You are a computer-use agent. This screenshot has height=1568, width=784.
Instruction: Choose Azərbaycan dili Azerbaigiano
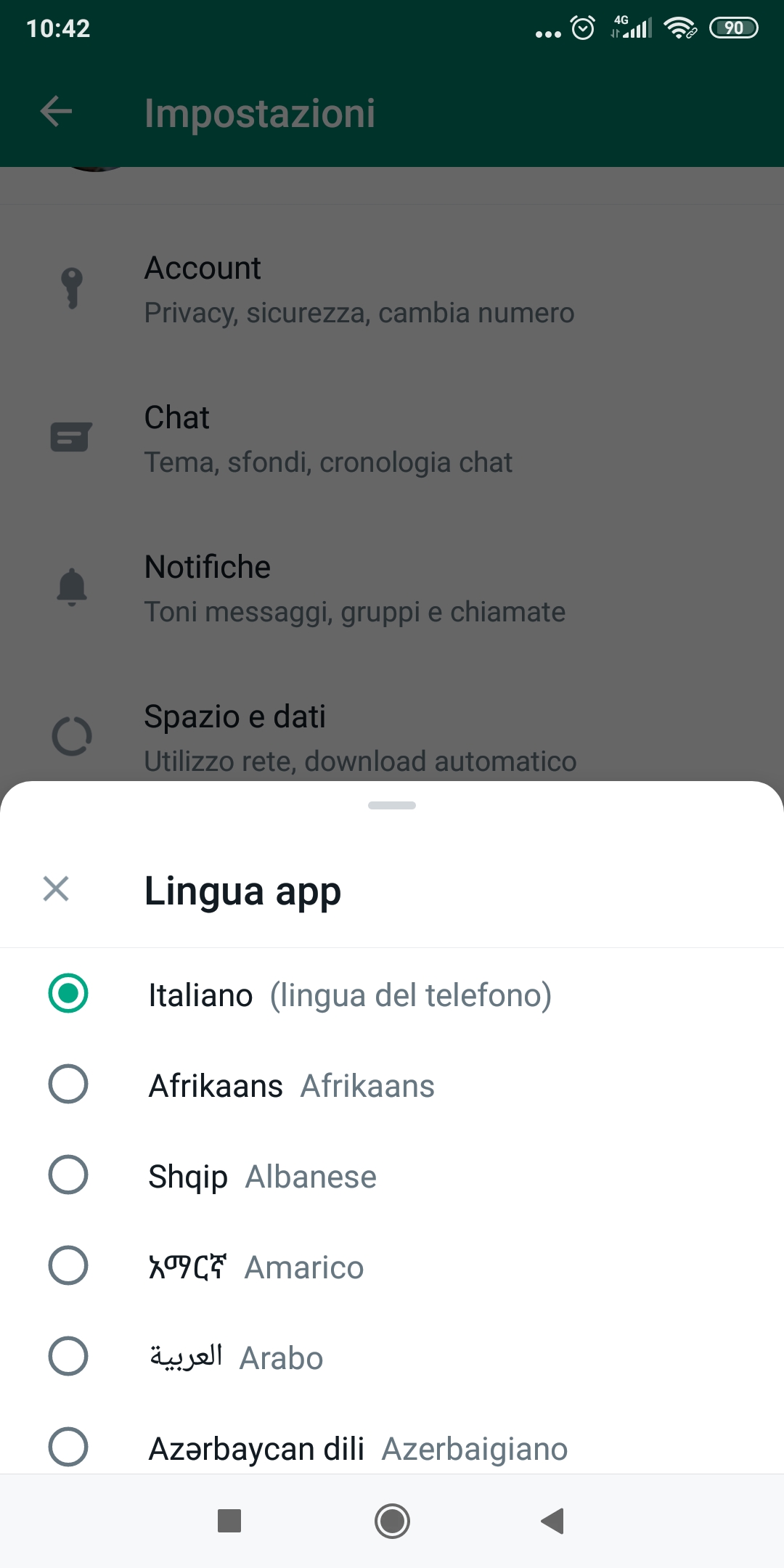pyautogui.click(x=68, y=1447)
